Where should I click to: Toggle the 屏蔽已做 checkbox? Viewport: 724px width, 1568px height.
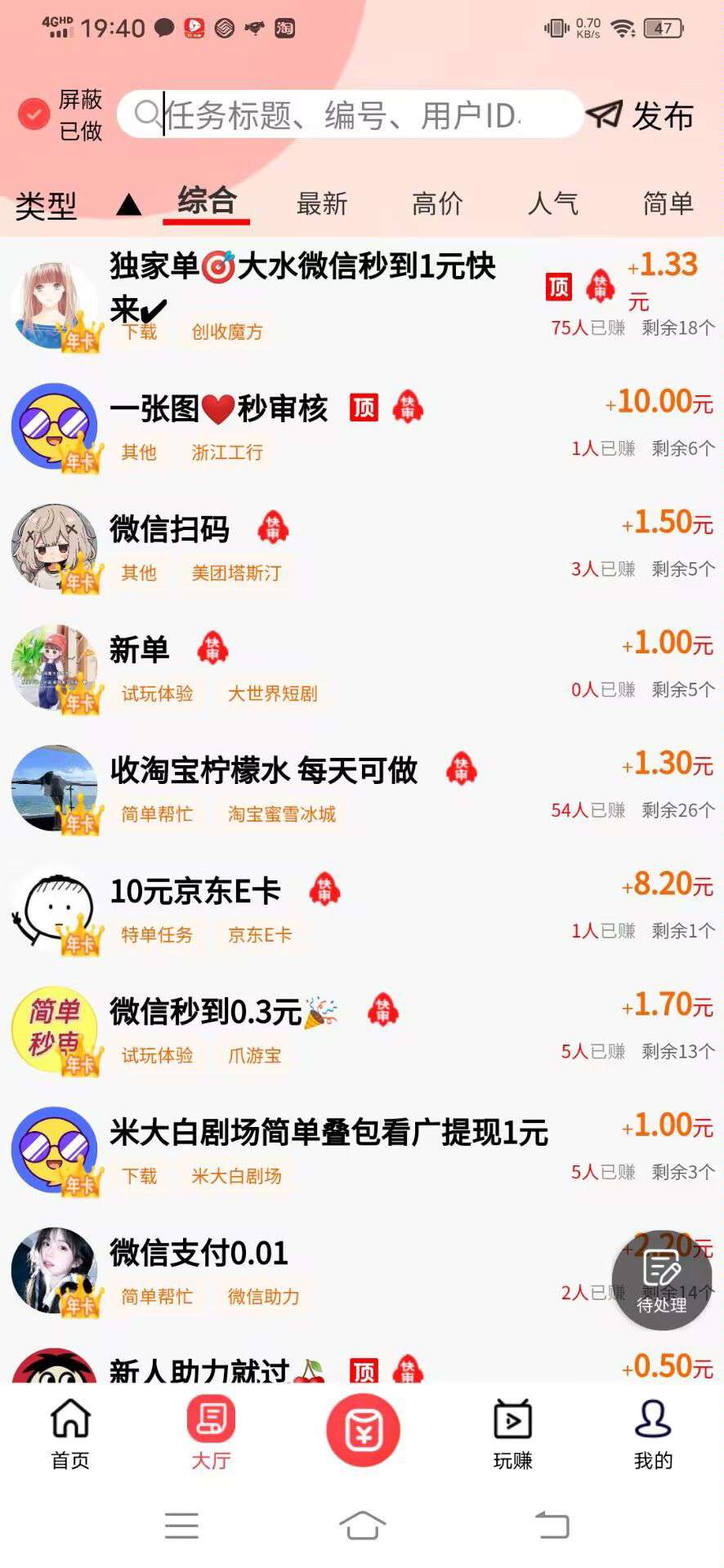click(x=34, y=114)
